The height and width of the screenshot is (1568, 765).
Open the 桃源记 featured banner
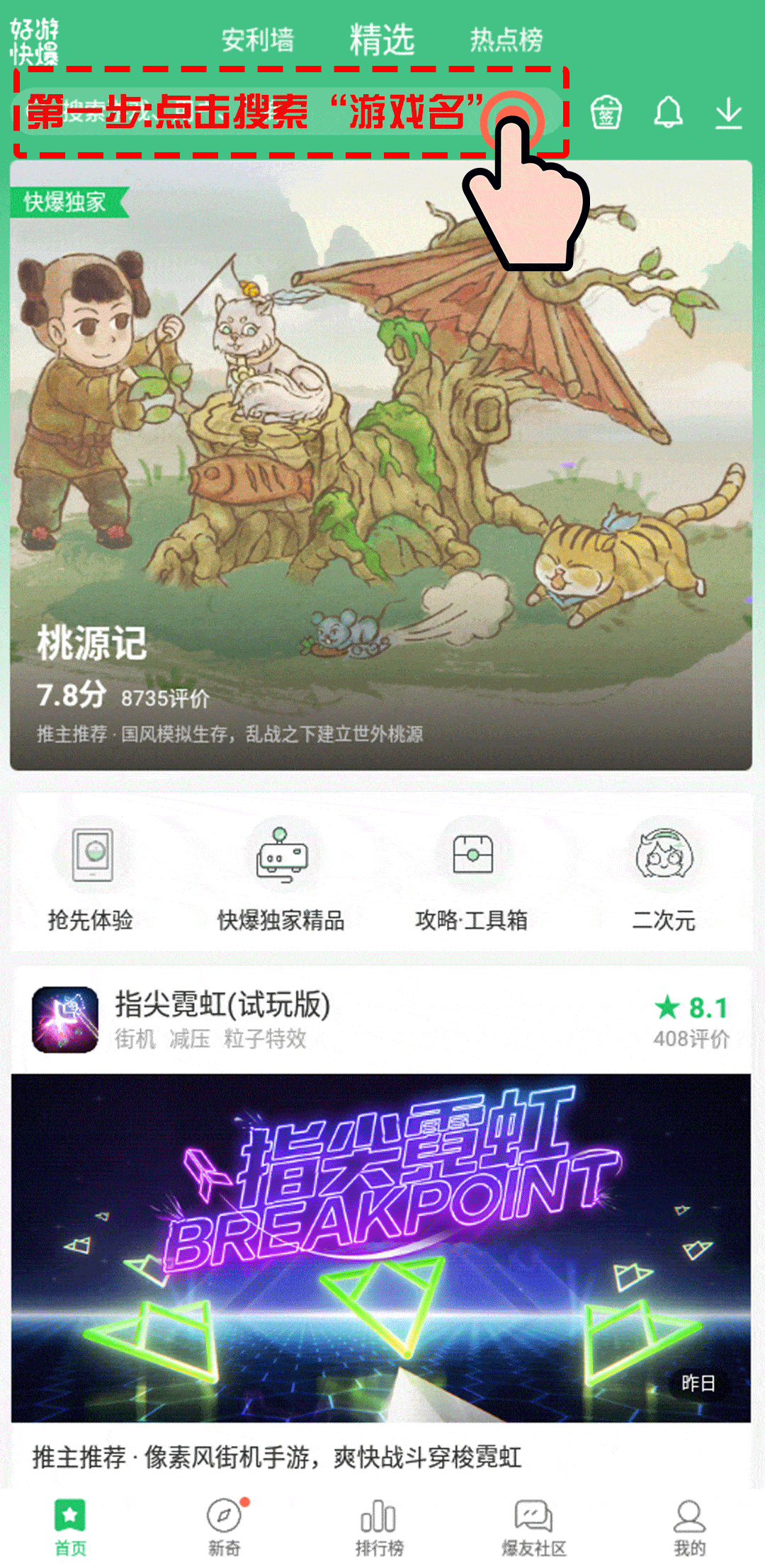[x=381, y=465]
